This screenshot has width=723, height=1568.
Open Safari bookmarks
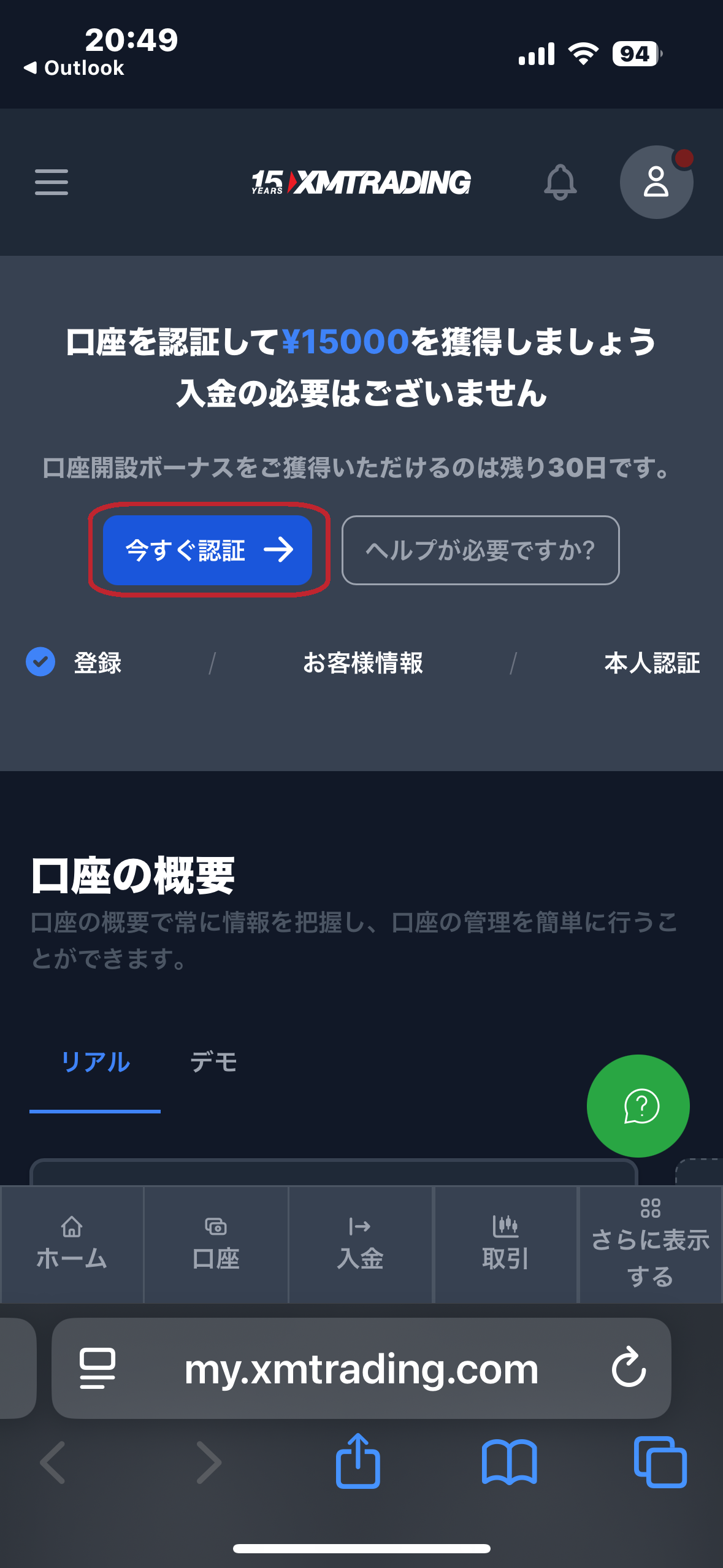[509, 1462]
